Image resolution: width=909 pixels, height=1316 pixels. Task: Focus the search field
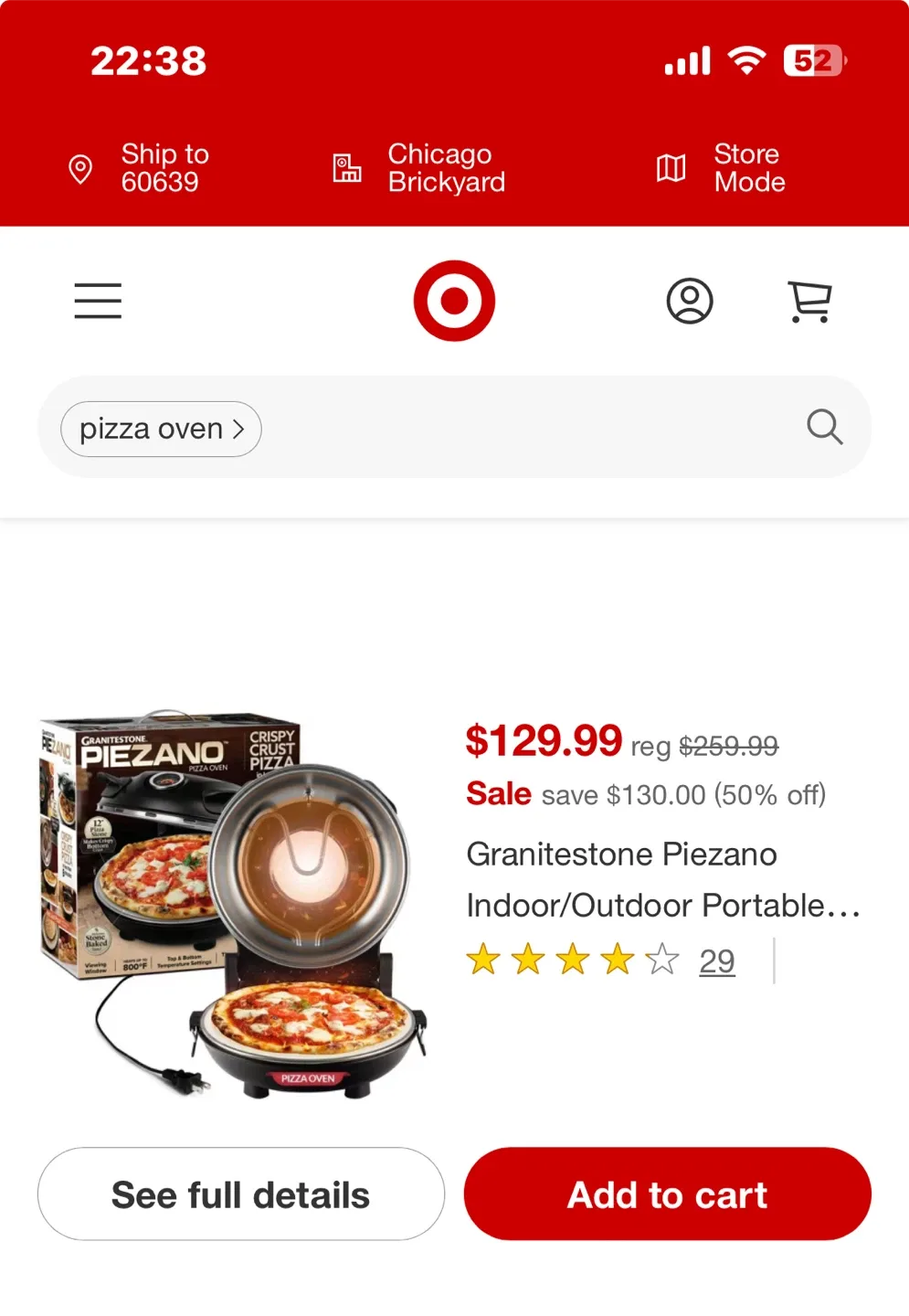pos(532,428)
